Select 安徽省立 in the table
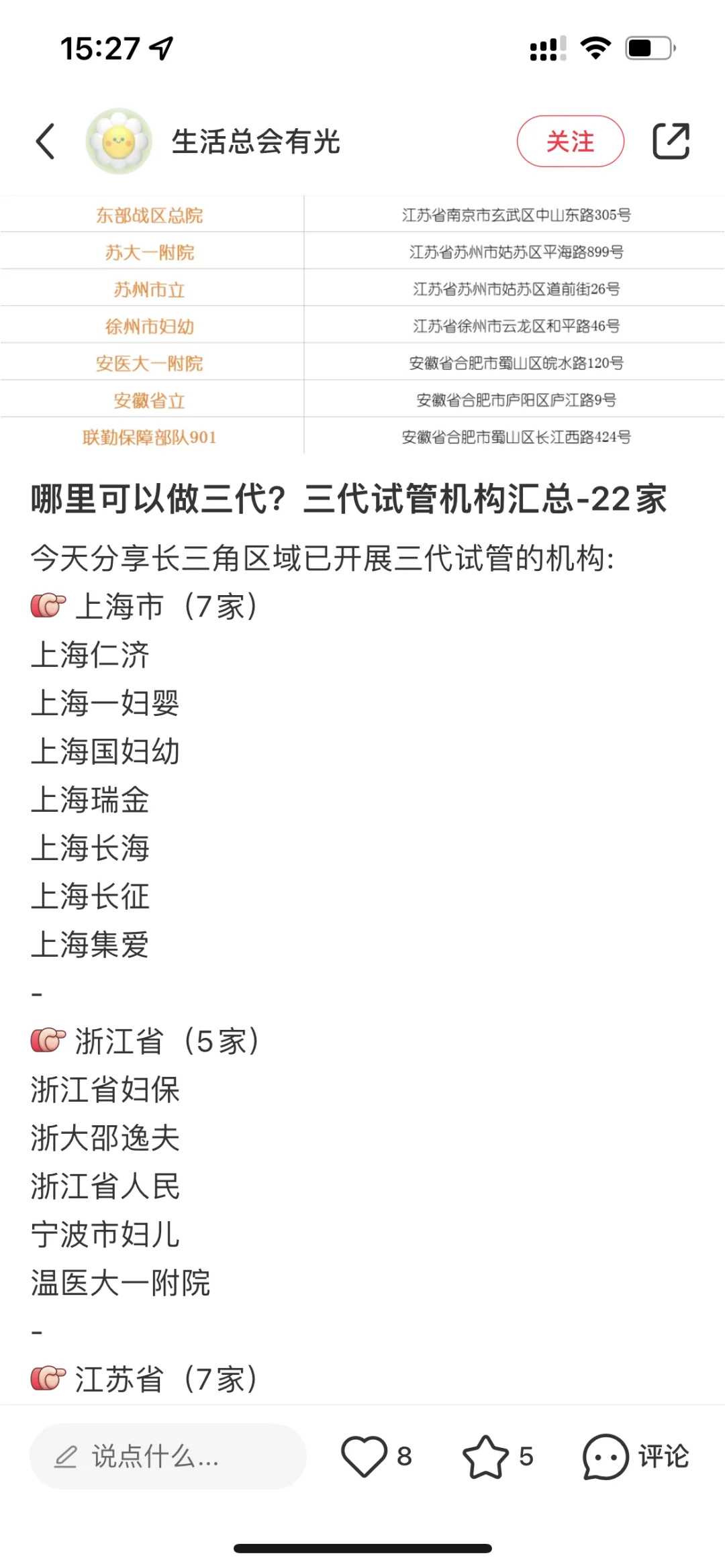This screenshot has width=725, height=1568. tap(149, 400)
